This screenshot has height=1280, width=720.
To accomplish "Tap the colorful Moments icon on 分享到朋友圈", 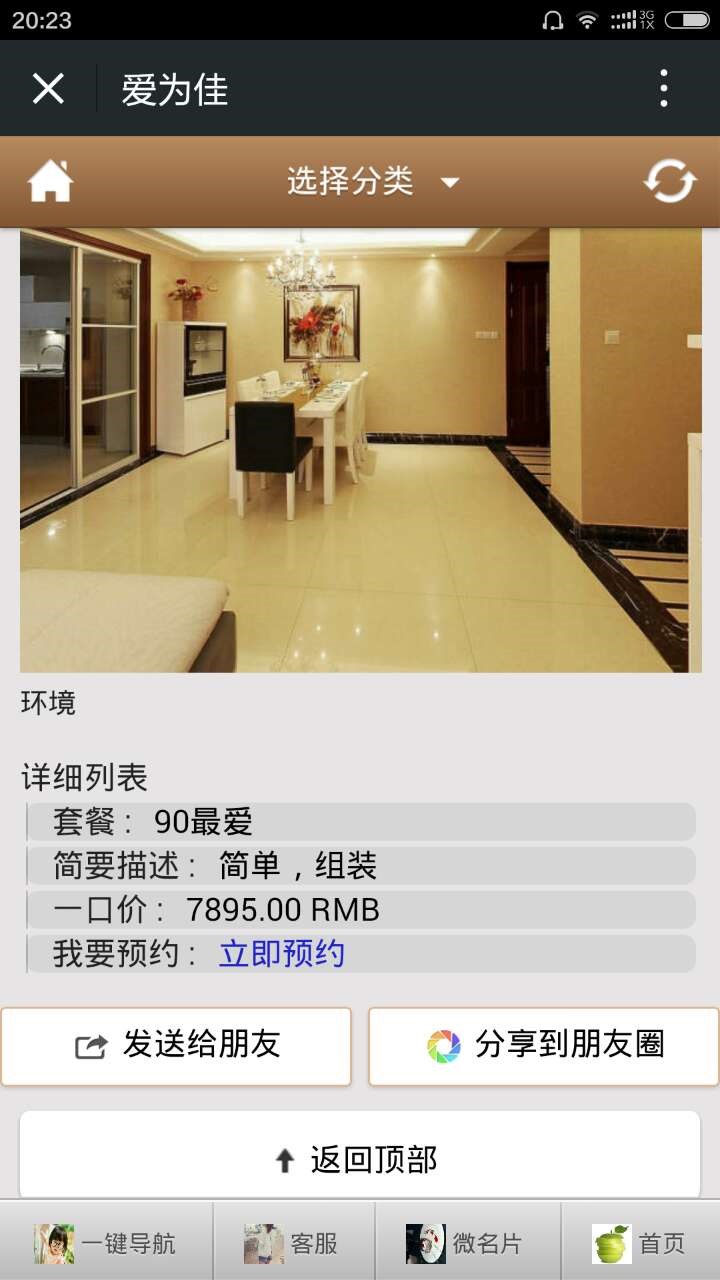I will point(440,1045).
